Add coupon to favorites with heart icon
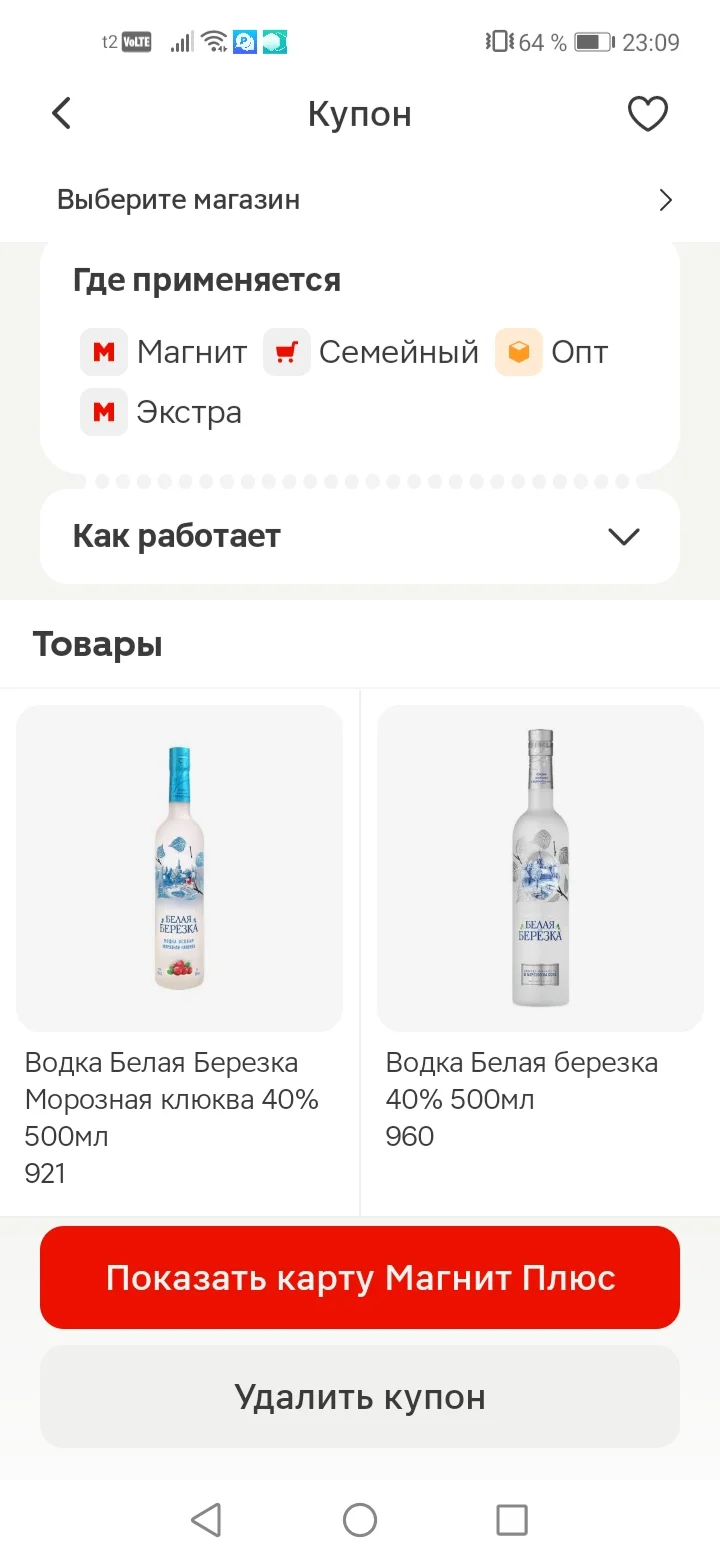Image resolution: width=720 pixels, height=1560 pixels. click(647, 114)
